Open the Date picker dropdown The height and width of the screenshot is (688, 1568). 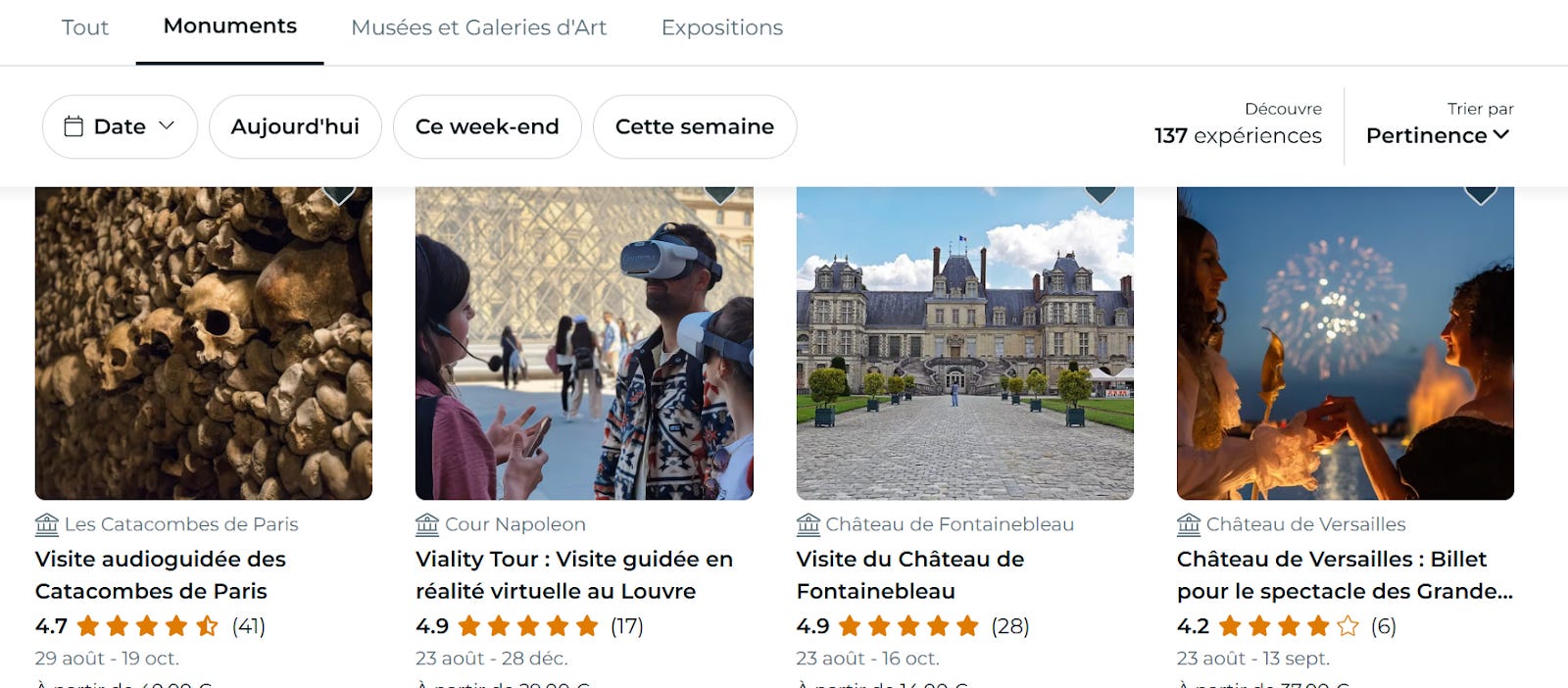(x=120, y=126)
